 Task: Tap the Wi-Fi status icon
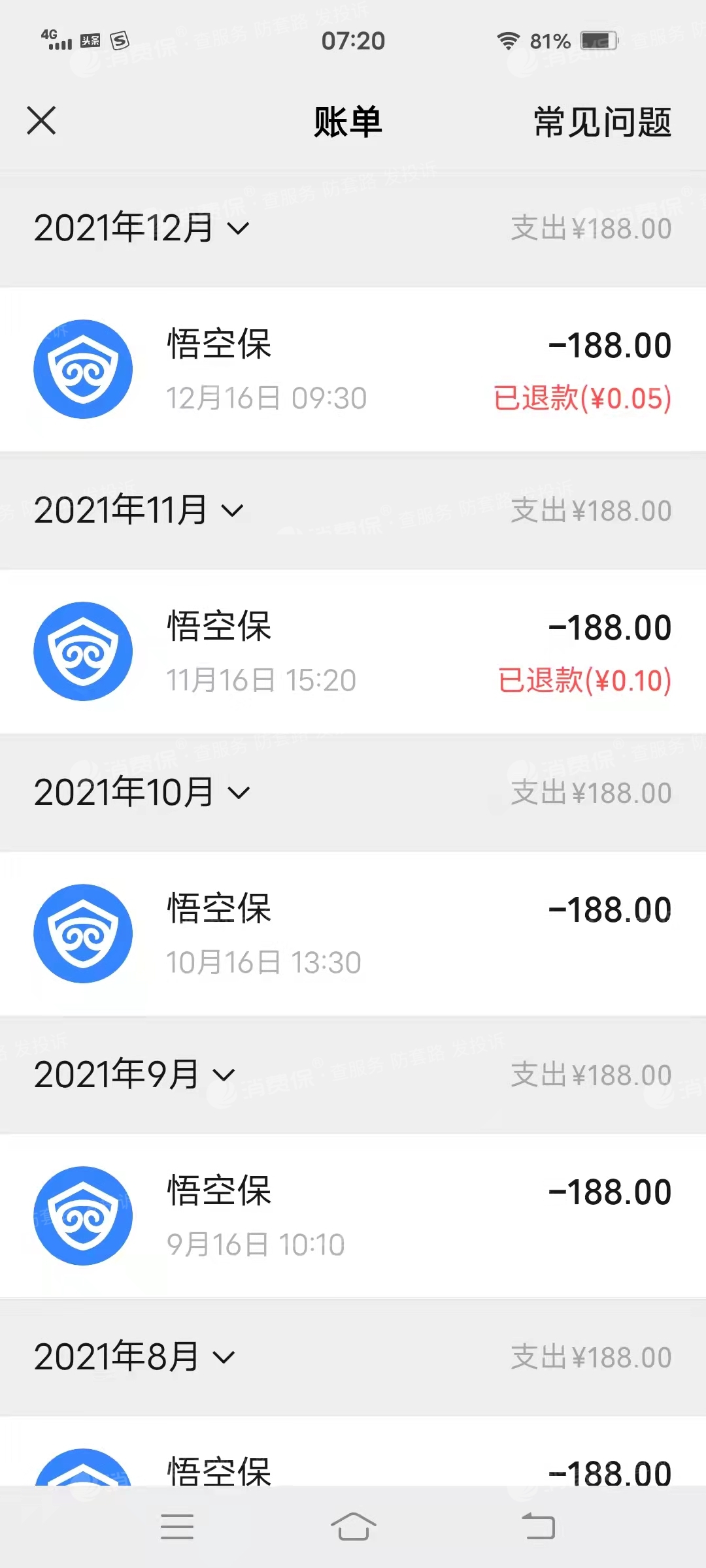coord(507,41)
